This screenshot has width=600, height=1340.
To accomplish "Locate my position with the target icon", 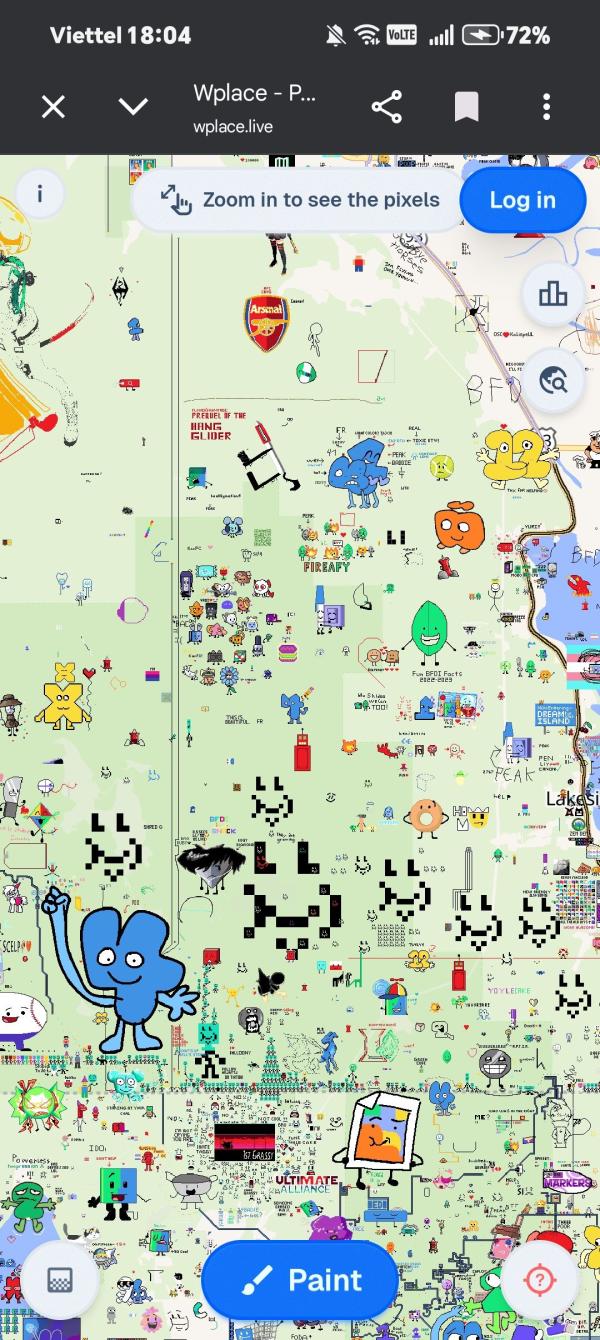I will (540, 1280).
